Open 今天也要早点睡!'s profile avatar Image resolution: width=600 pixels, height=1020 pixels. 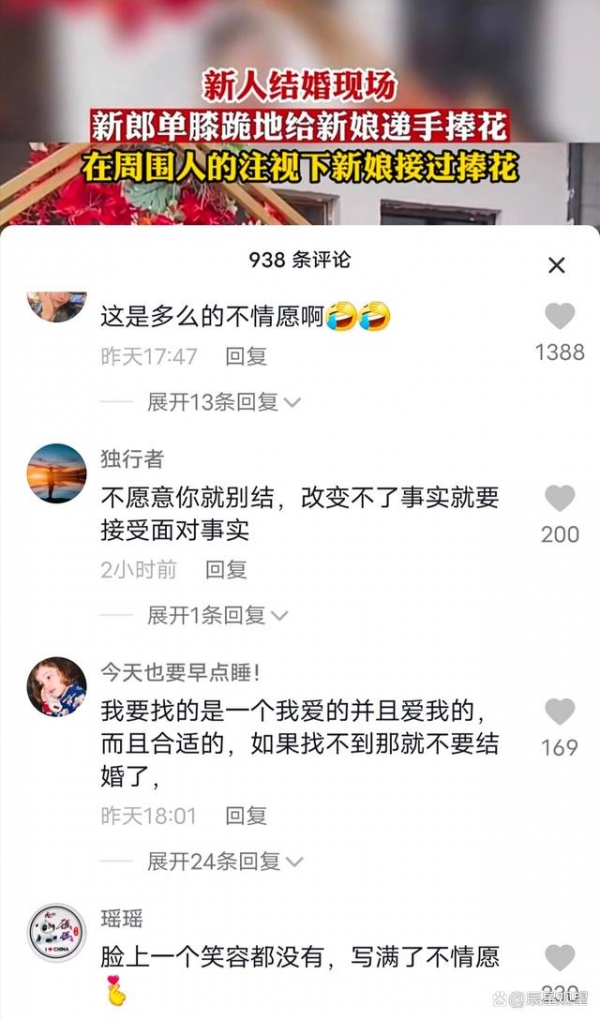click(x=56, y=686)
